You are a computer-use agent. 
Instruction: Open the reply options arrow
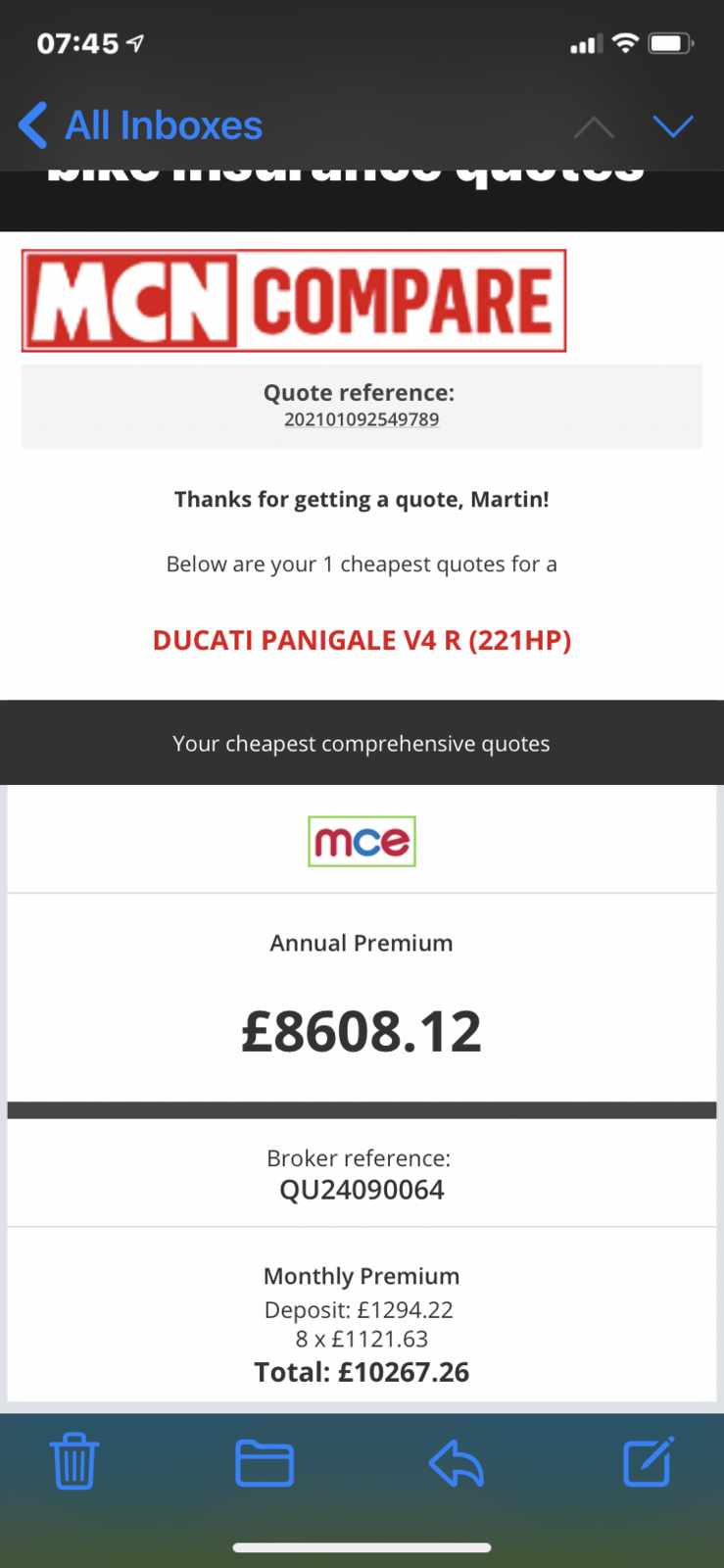457,1462
